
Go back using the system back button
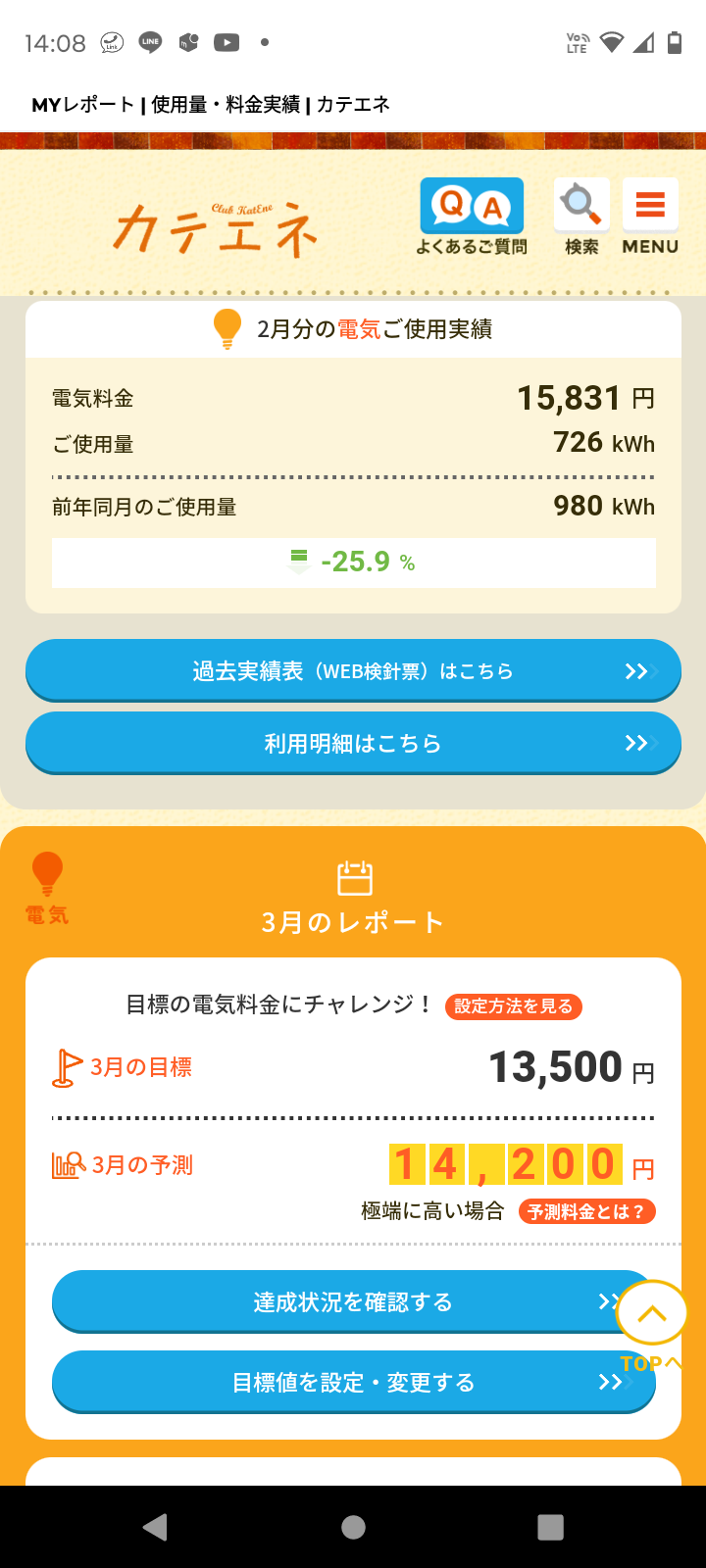click(155, 1527)
